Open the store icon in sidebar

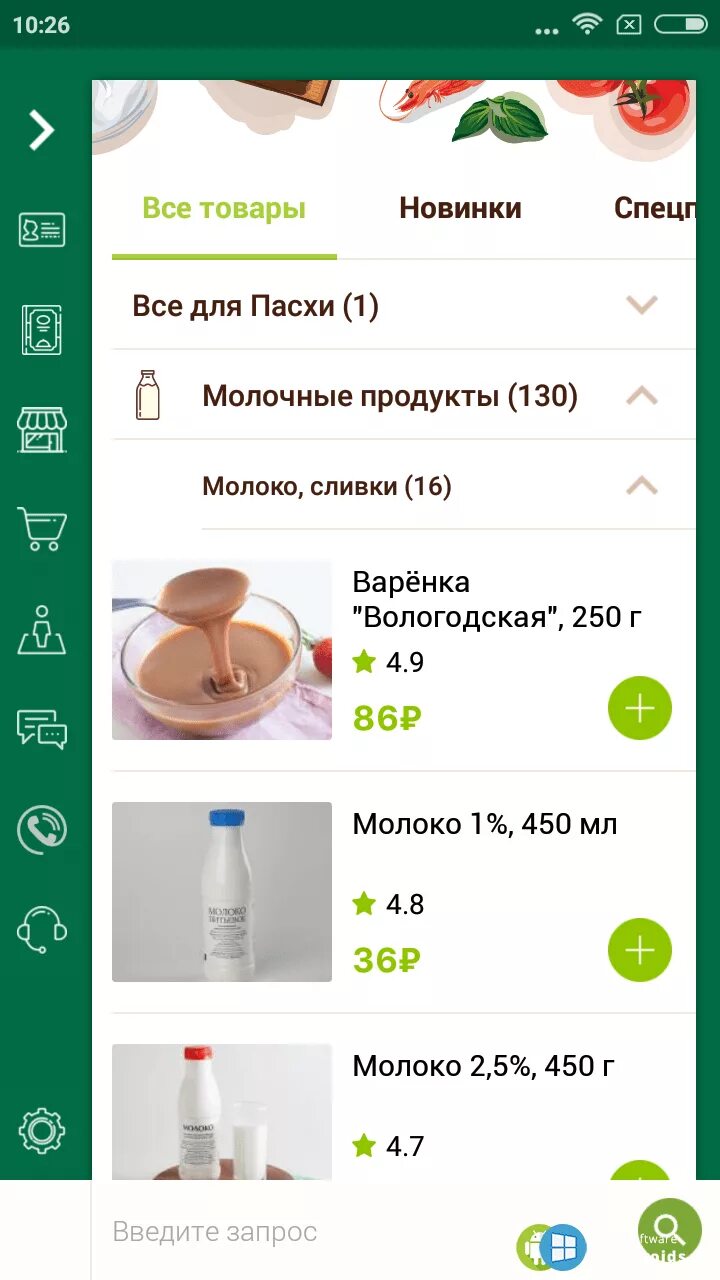point(42,430)
